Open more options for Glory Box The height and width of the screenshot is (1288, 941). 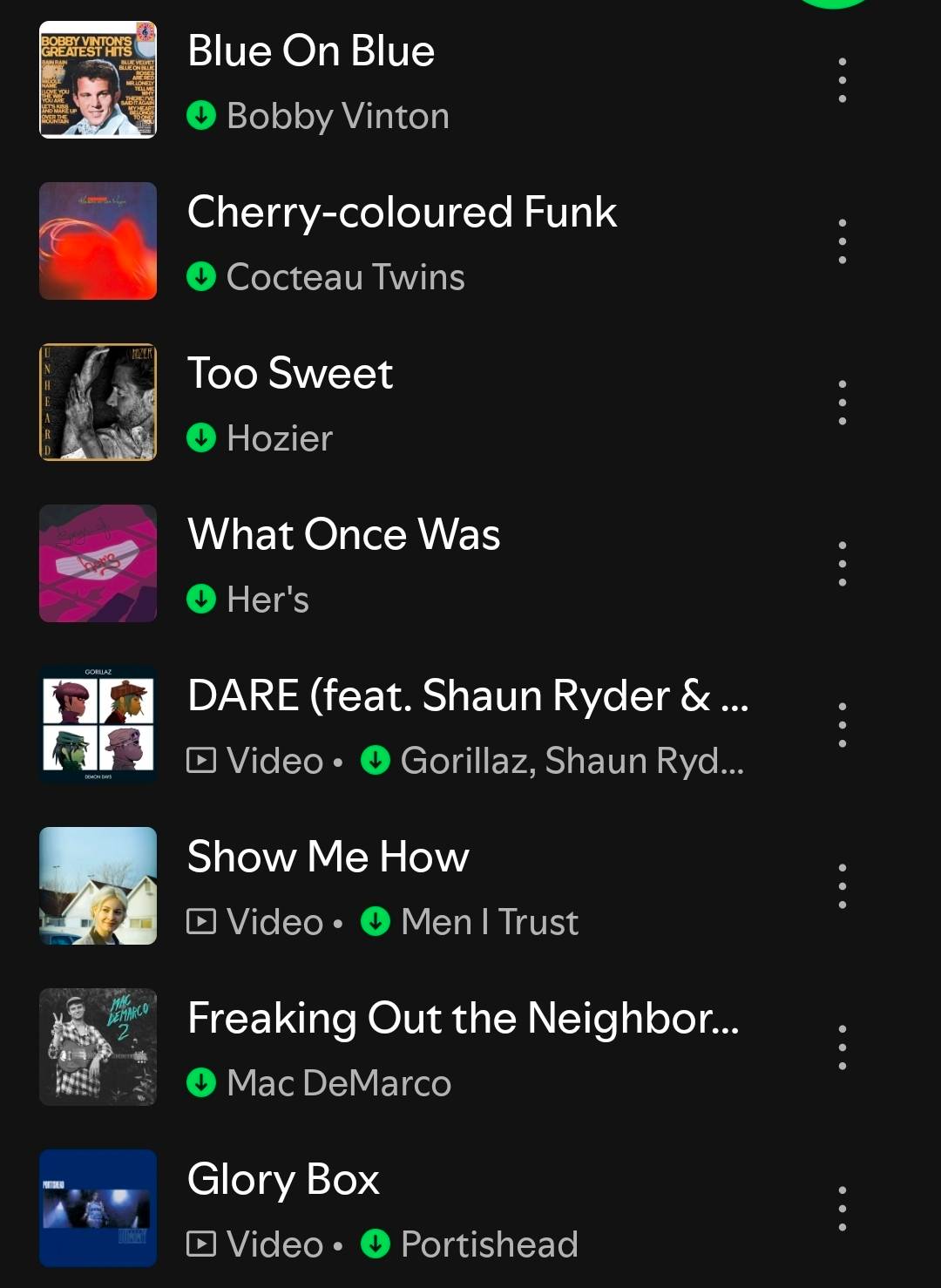[842, 1209]
